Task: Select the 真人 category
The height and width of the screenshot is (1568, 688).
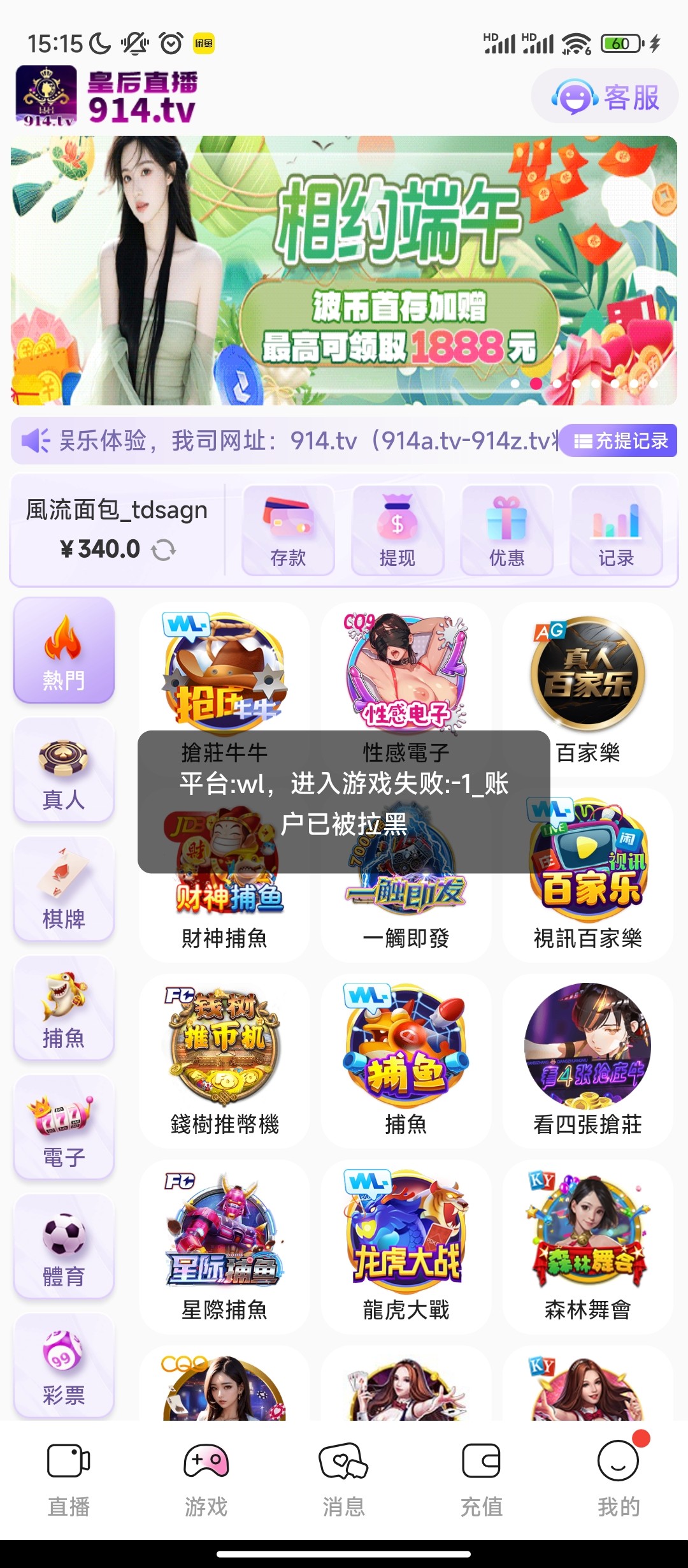Action: (64, 770)
